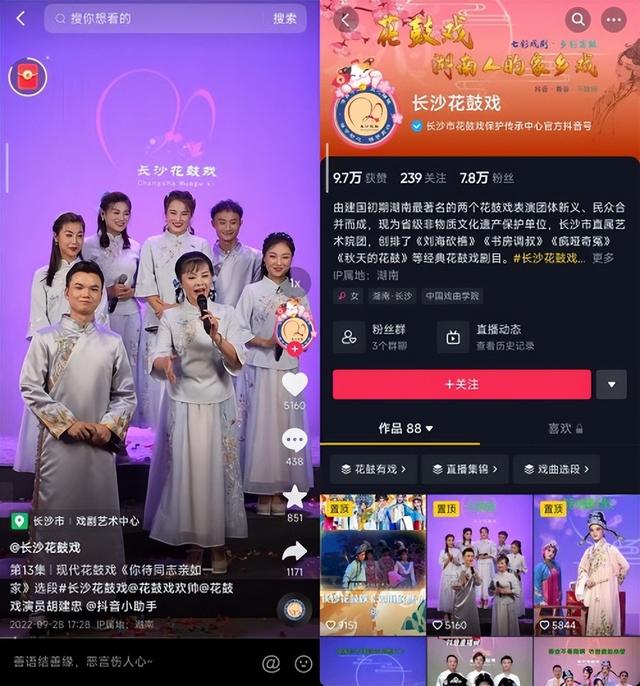Screen dimensions: 640x686
Task: Open 长沙市 戏剧艺术中心 location tag
Action: click(x=76, y=521)
